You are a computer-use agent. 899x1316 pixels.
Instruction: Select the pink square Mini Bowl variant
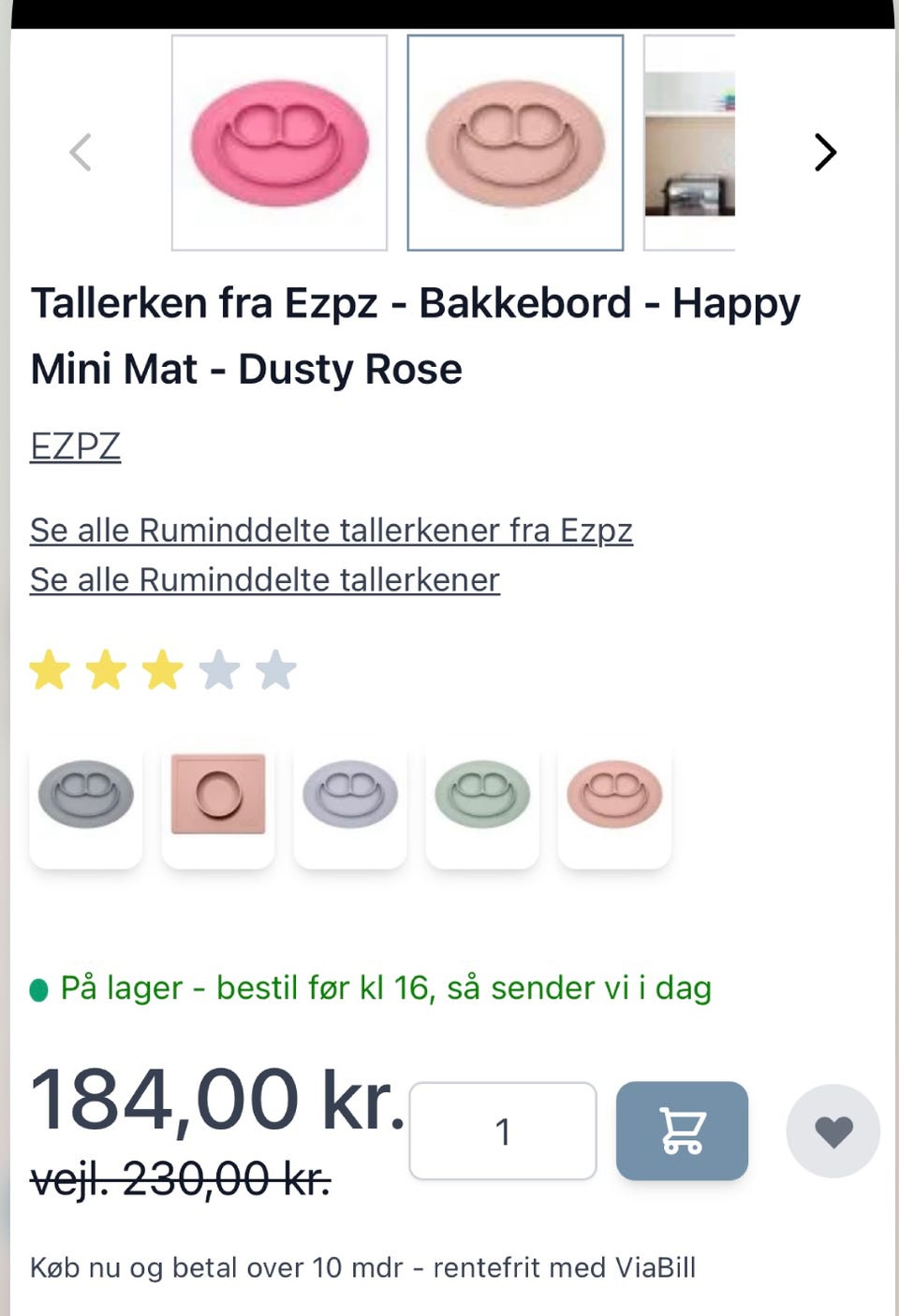click(x=217, y=805)
